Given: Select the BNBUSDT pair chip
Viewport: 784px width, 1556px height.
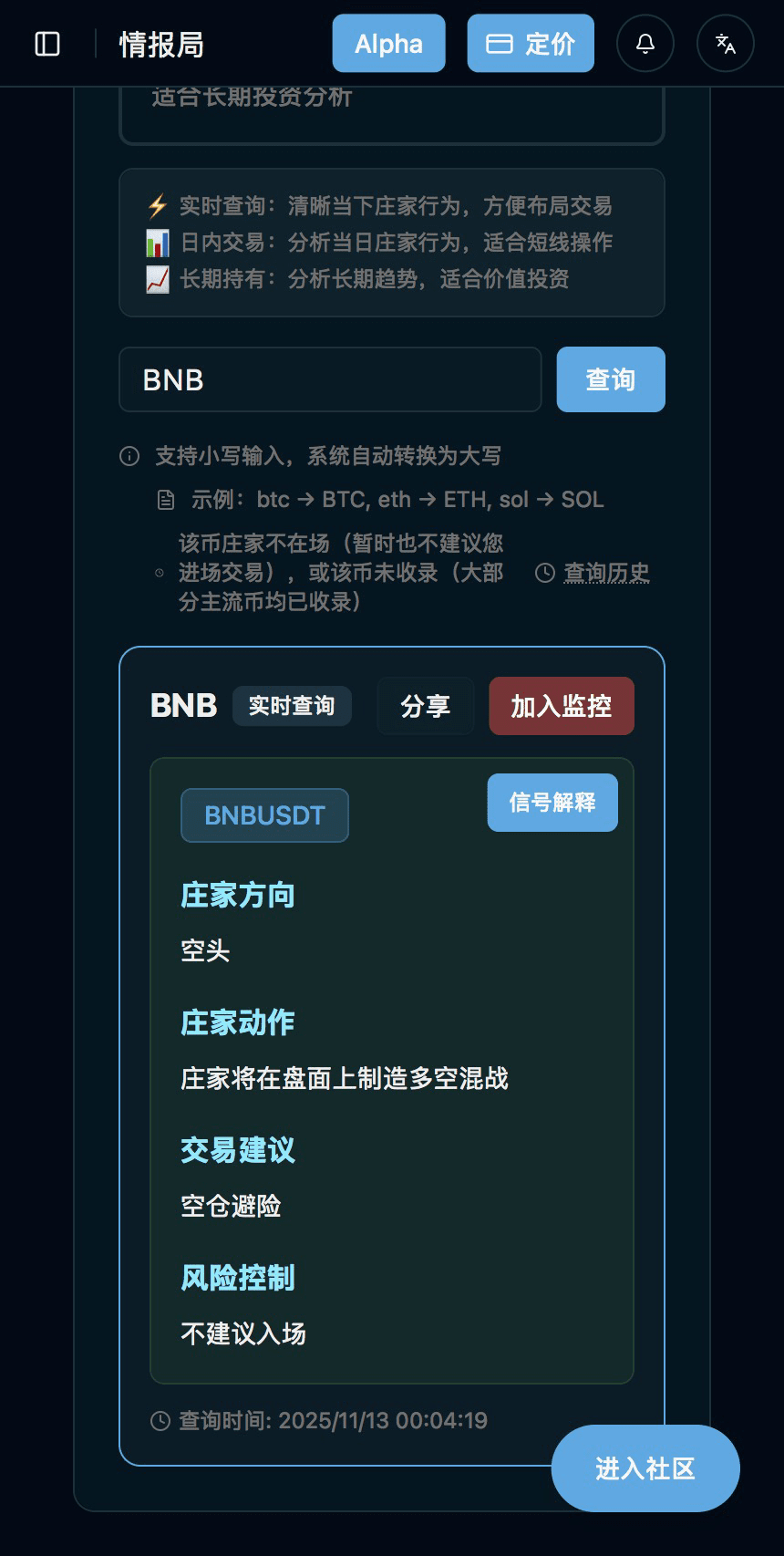Looking at the screenshot, I should coord(264,815).
